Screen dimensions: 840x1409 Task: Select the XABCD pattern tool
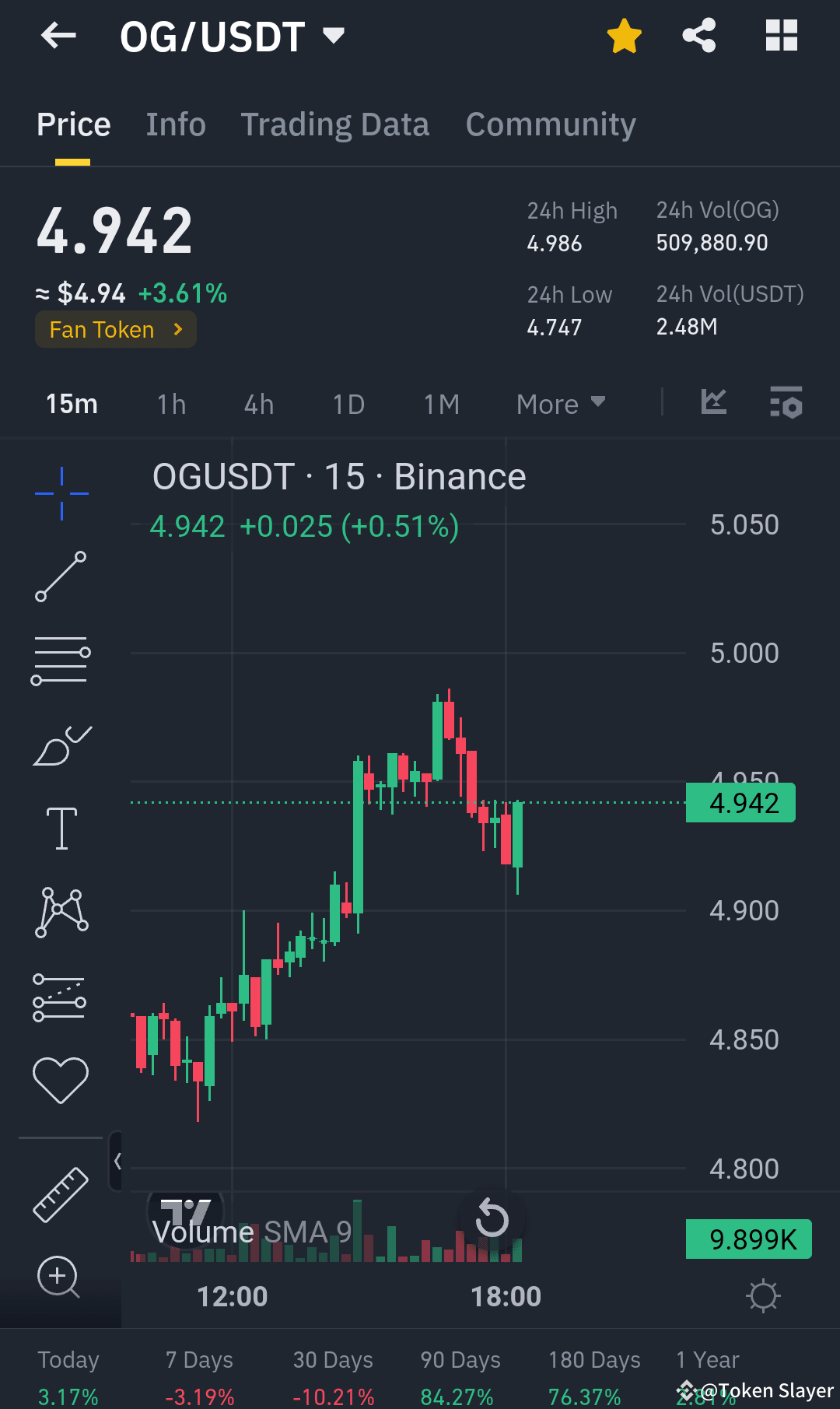61,912
